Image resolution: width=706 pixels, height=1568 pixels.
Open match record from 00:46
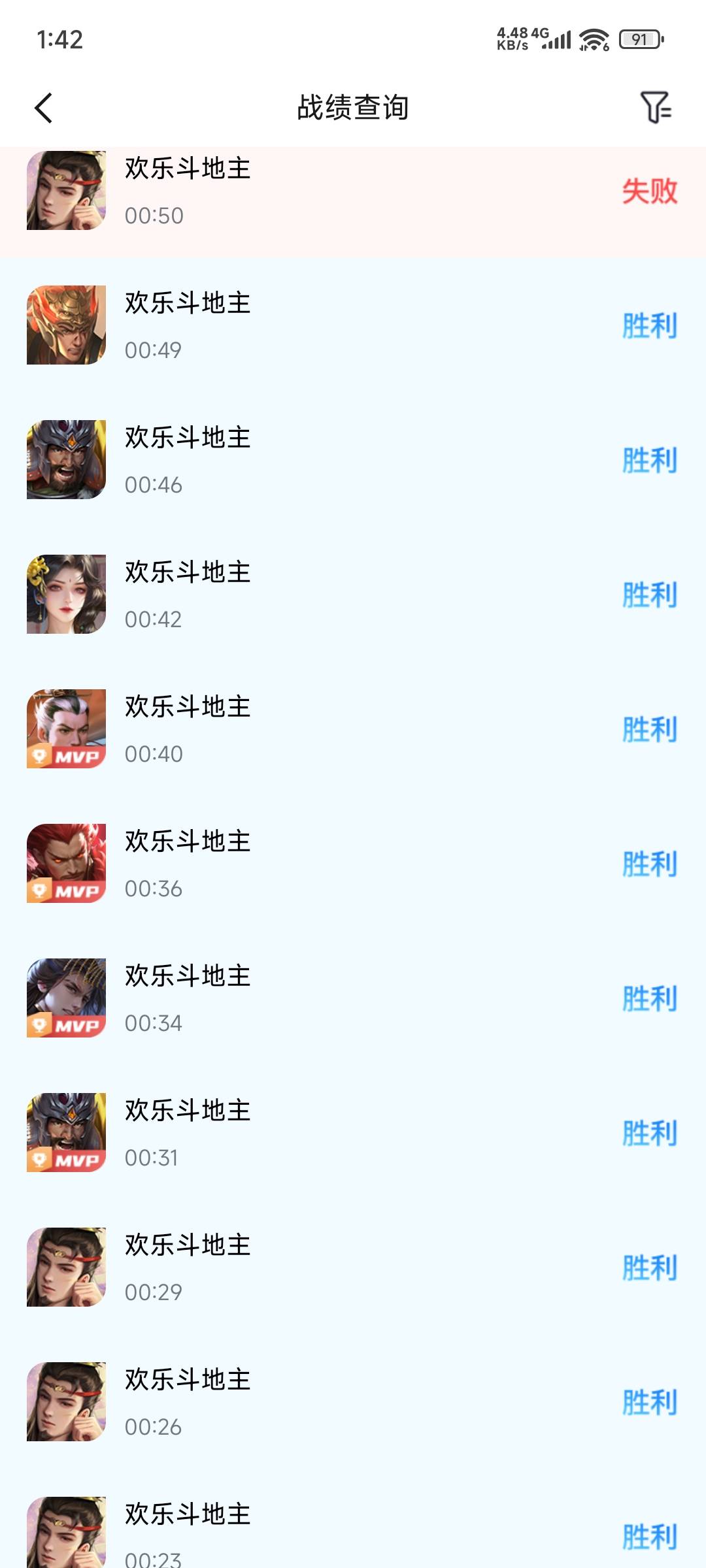(353, 460)
